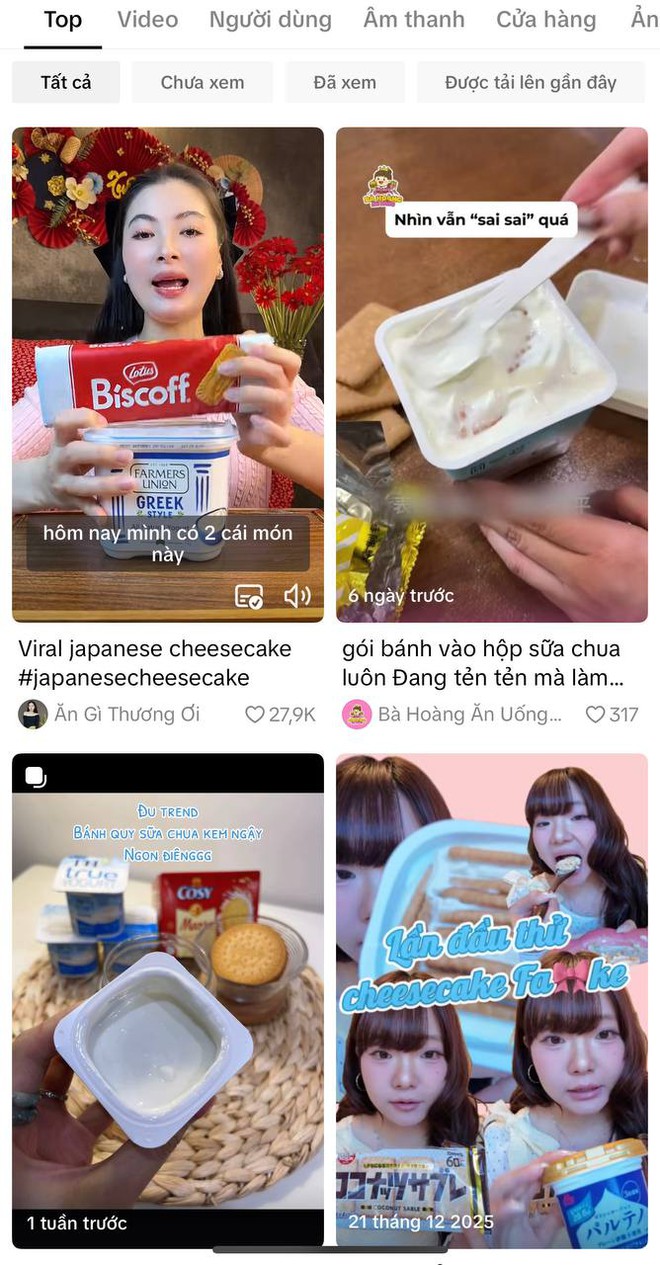
Task: Select the Tất cả filter chip
Action: pyautogui.click(x=66, y=82)
